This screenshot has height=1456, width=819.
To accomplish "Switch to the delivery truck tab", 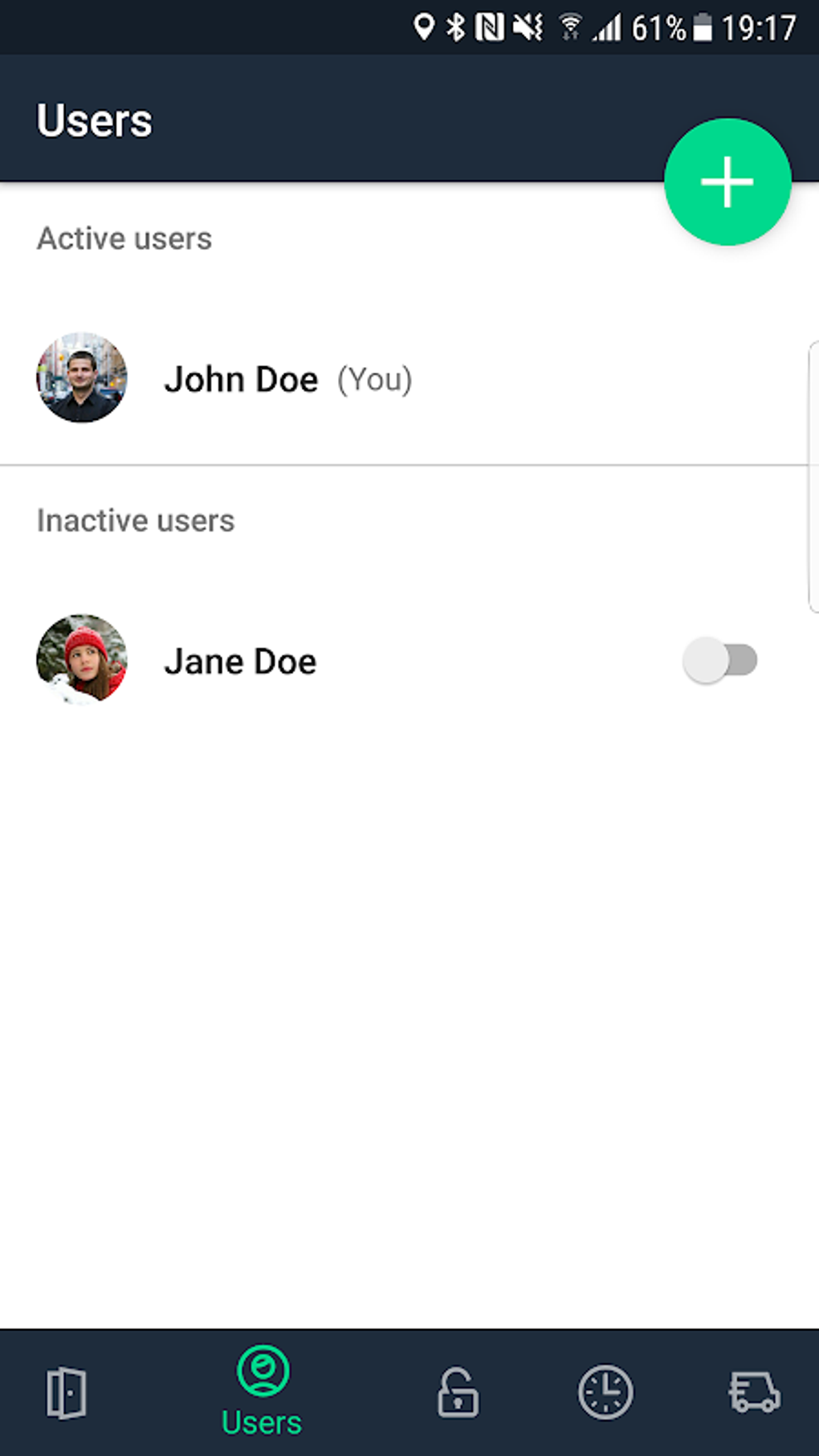I will [754, 1392].
